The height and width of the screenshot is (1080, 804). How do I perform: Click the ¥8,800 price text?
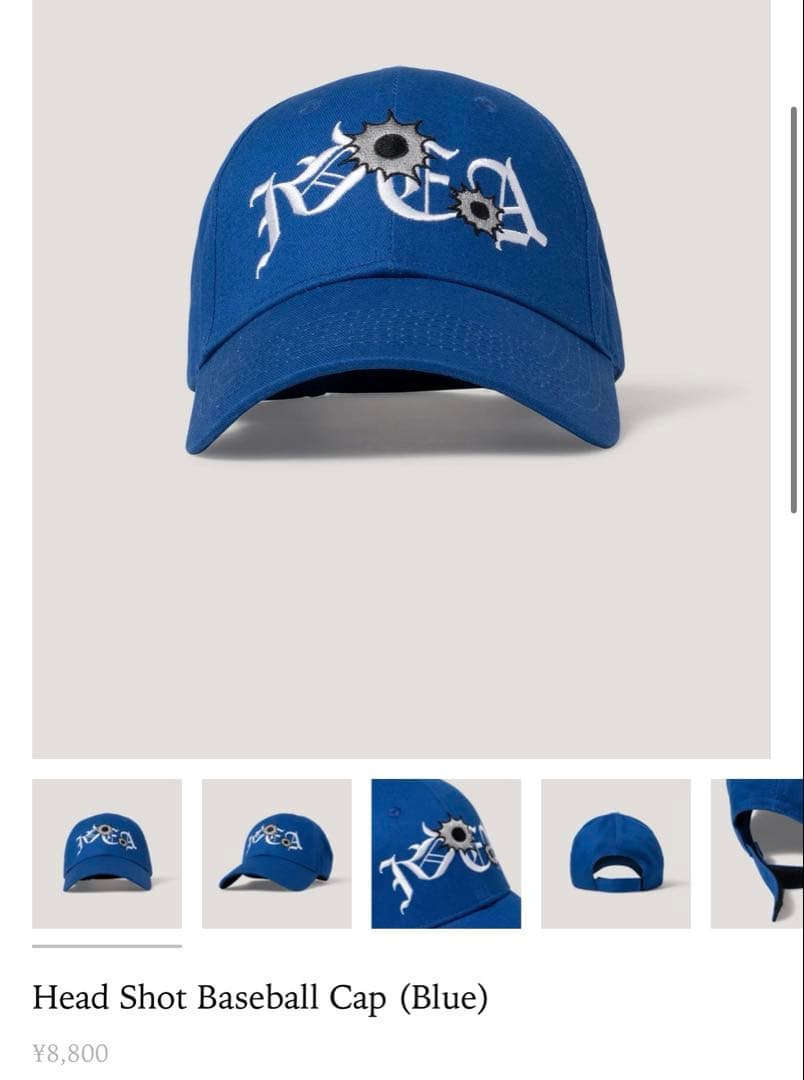click(70, 1052)
